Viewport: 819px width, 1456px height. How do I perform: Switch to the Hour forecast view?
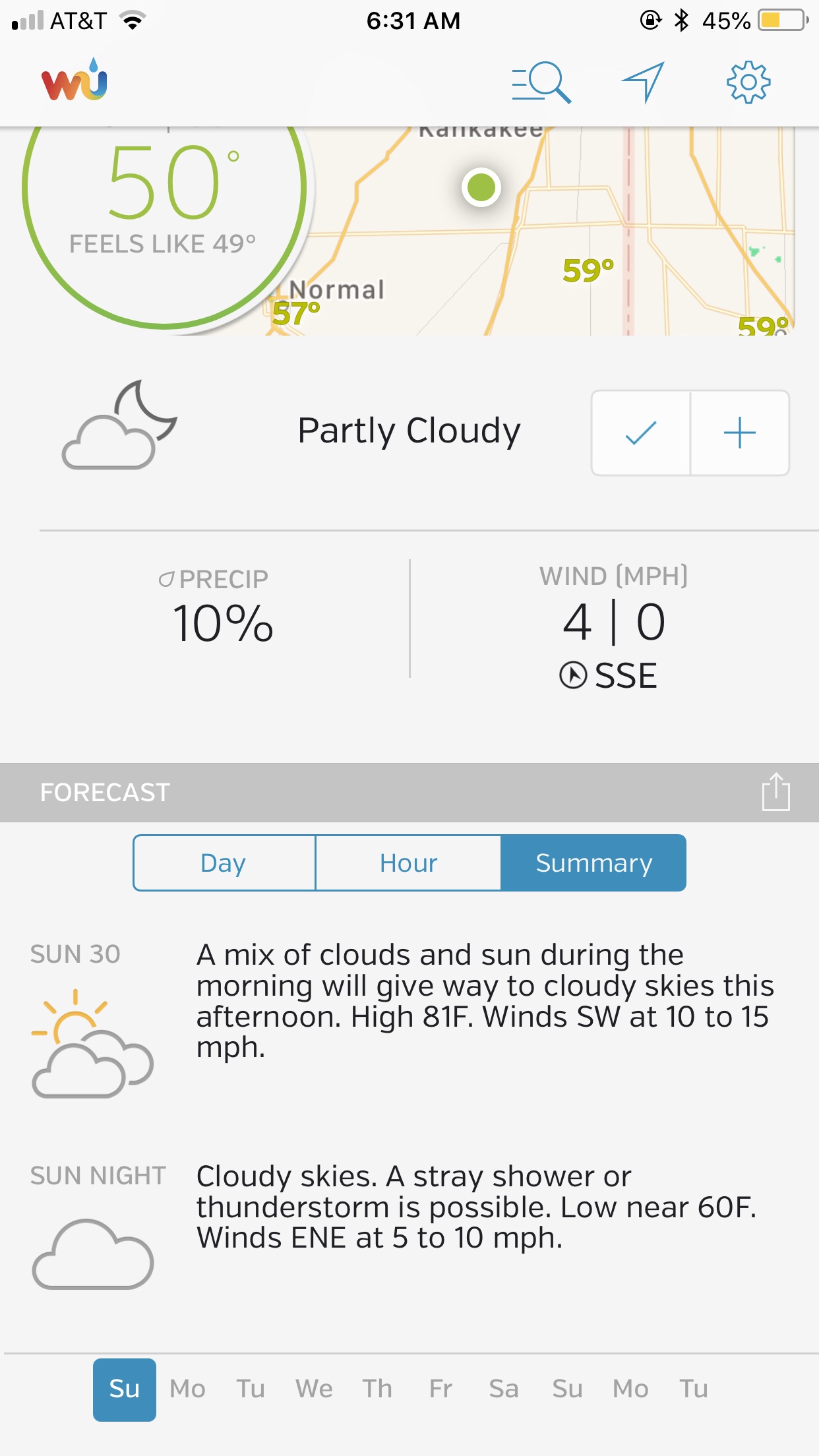pyautogui.click(x=408, y=863)
